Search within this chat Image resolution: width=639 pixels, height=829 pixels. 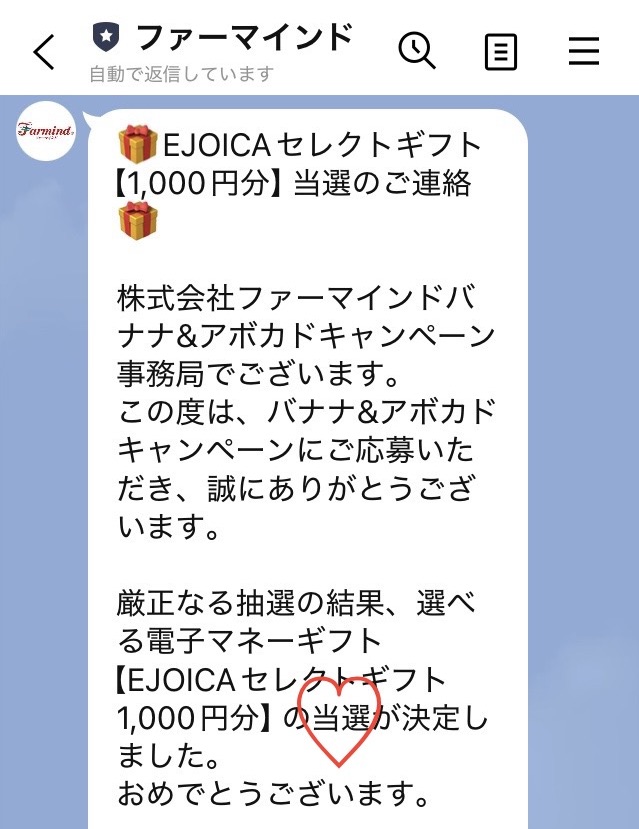(x=417, y=50)
